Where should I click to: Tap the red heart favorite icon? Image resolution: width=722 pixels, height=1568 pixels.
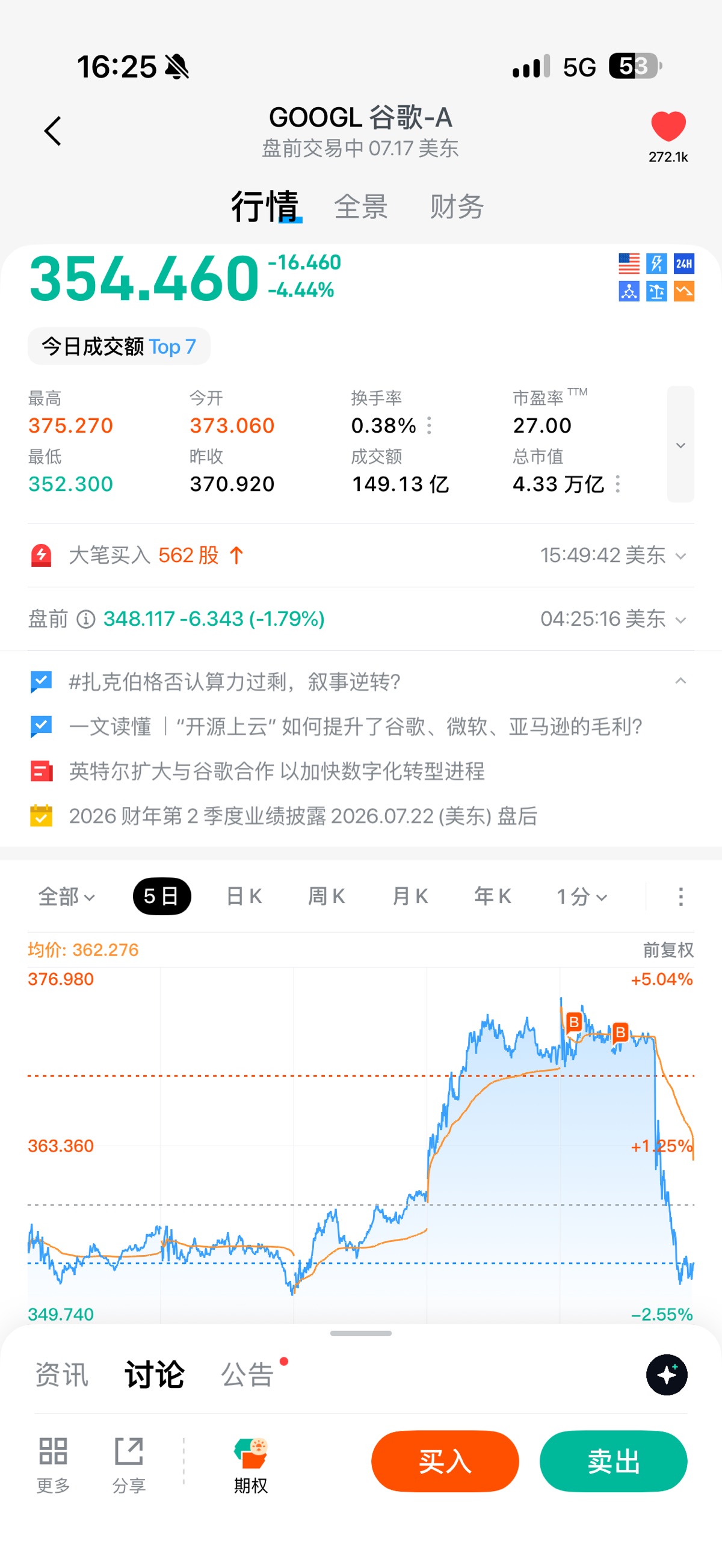click(668, 126)
